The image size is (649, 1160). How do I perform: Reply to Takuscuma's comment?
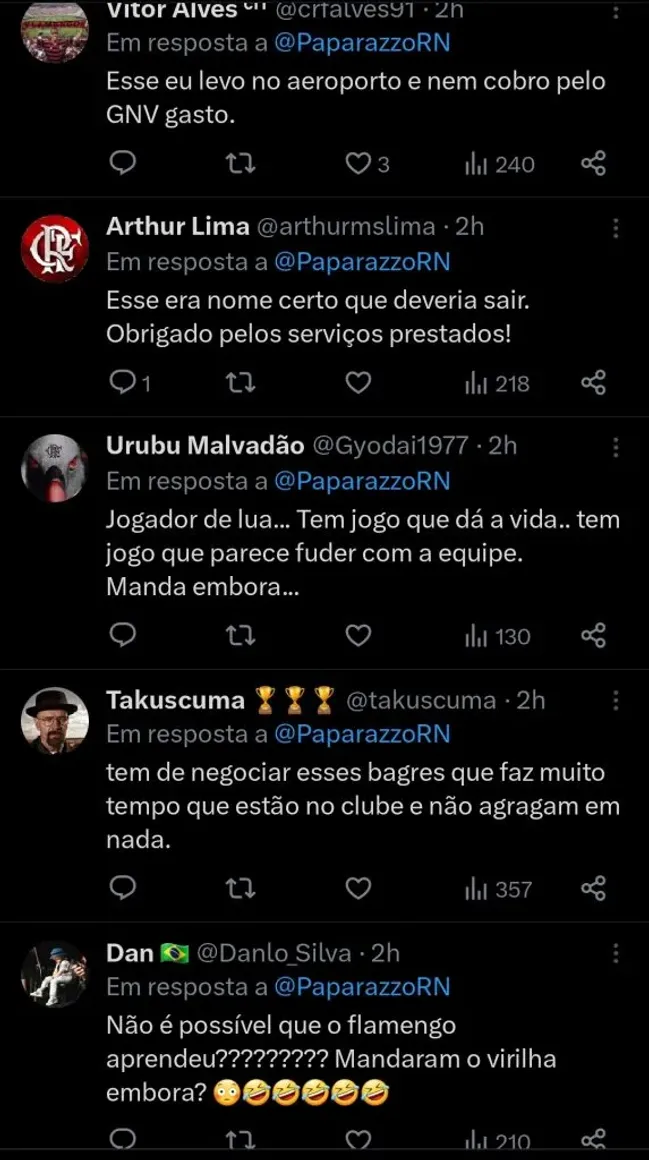pos(123,889)
